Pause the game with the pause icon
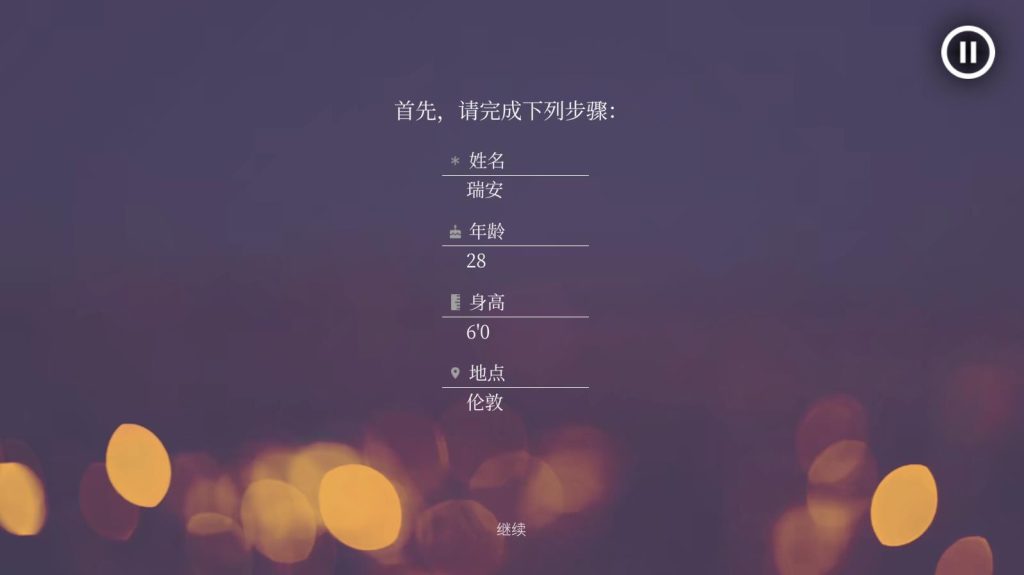This screenshot has height=575, width=1024. tap(967, 52)
